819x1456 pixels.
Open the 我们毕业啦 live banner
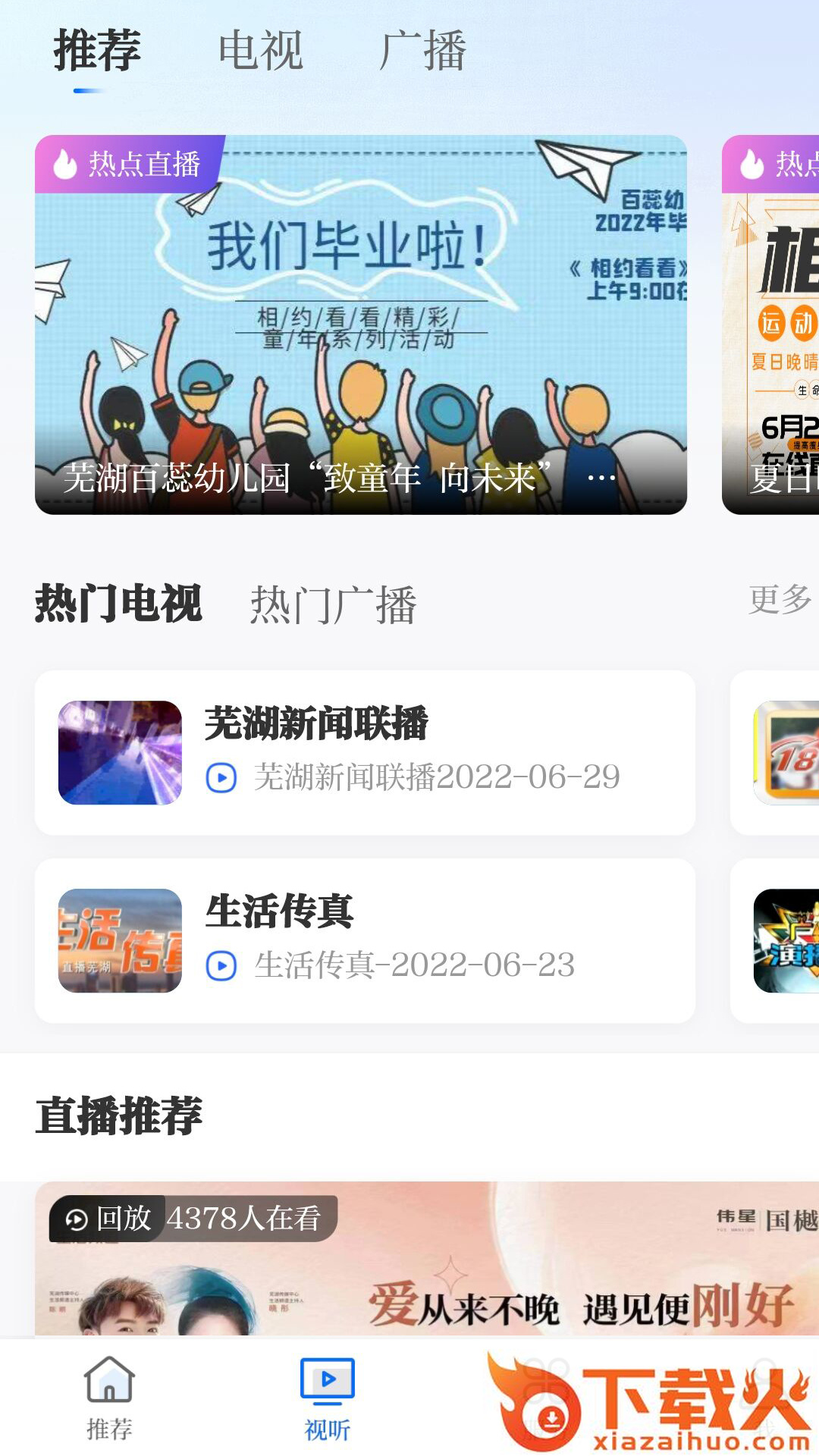[361, 325]
